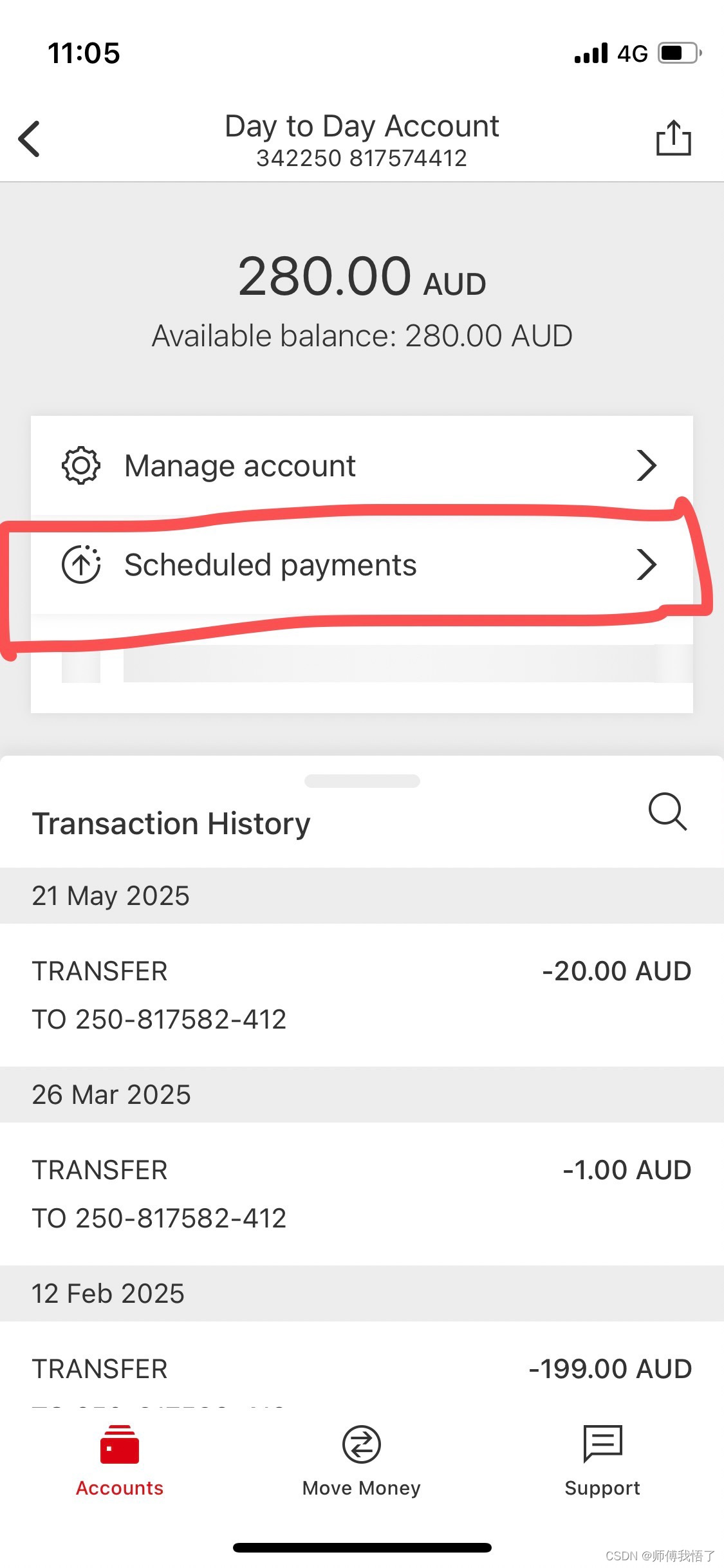Open the 26 Mar -1.00 AUD transfer
The image size is (724, 1568).
point(361,1193)
